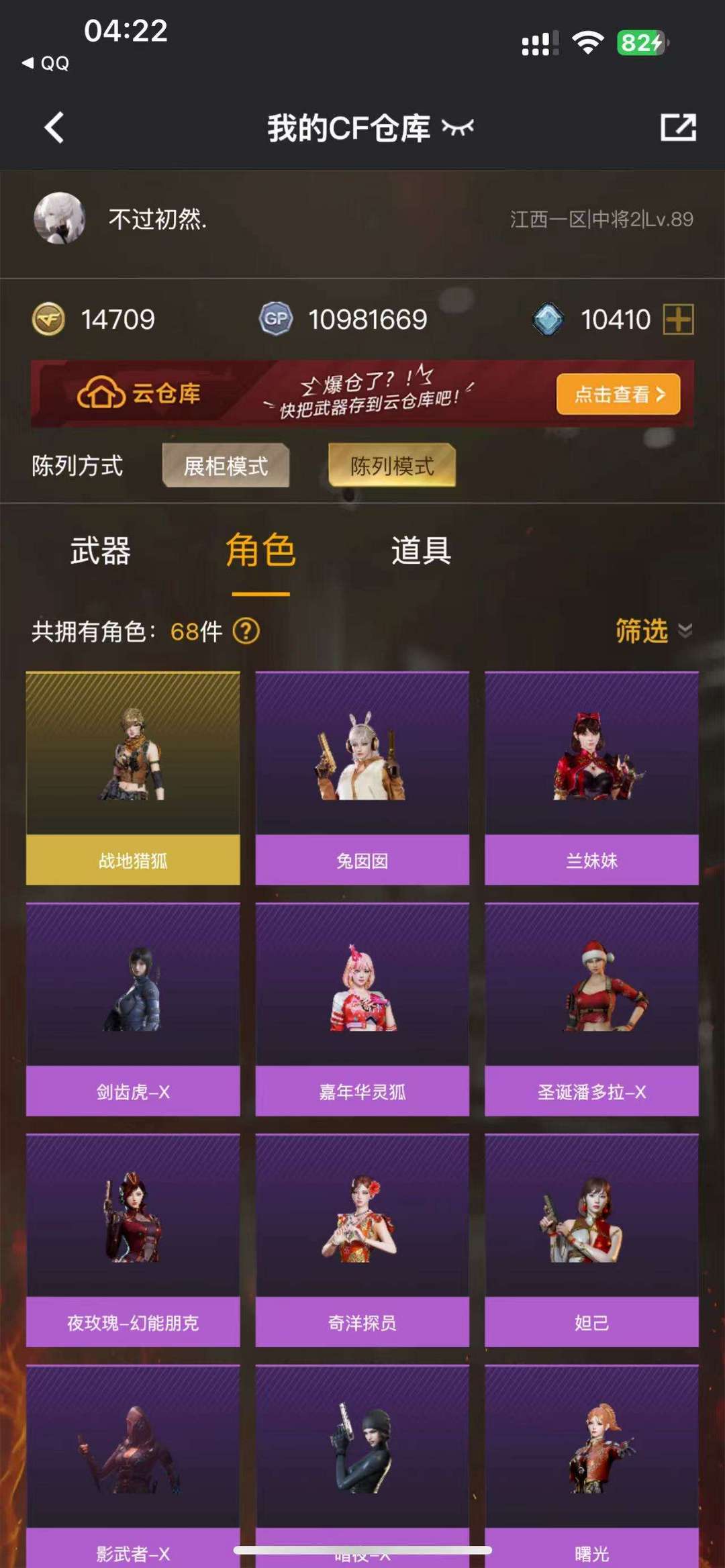The width and height of the screenshot is (725, 1568).
Task: Select 展柜模式 display mode
Action: (x=226, y=465)
